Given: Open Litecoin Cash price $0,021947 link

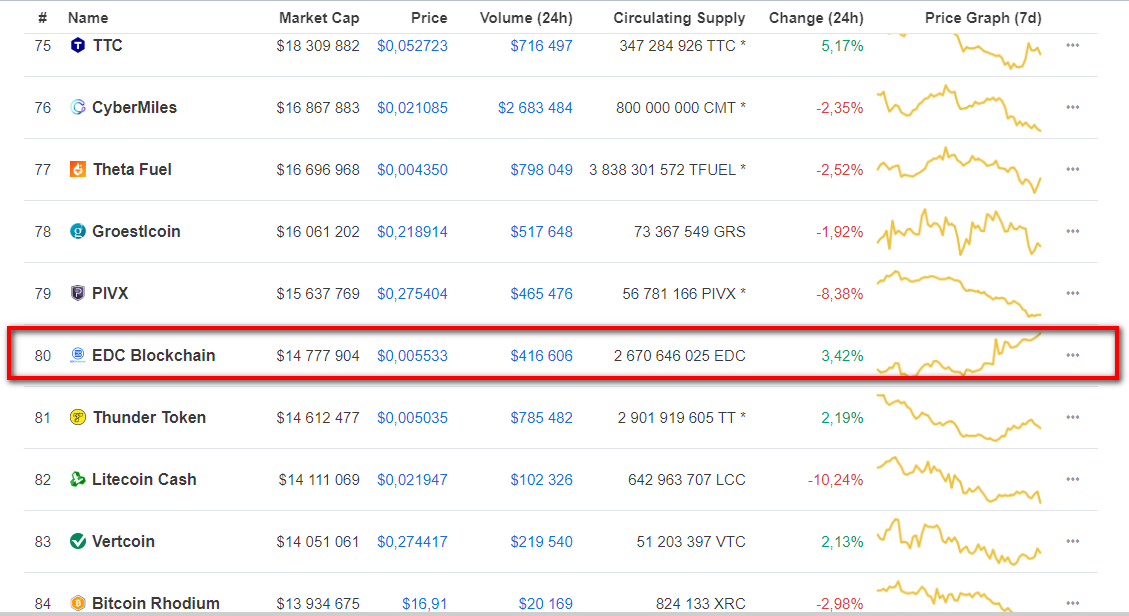Looking at the screenshot, I should 412,480.
